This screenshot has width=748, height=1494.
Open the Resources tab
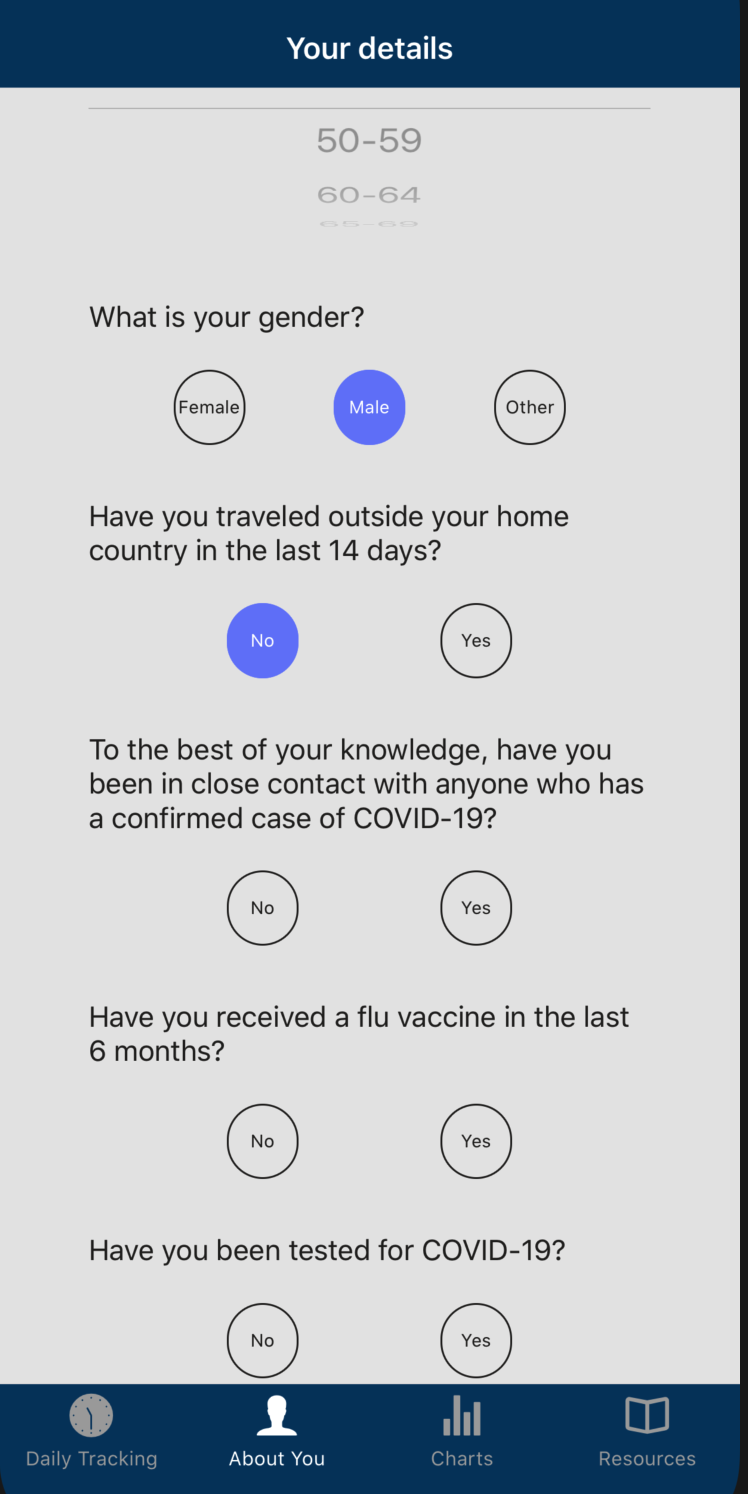pos(647,1433)
